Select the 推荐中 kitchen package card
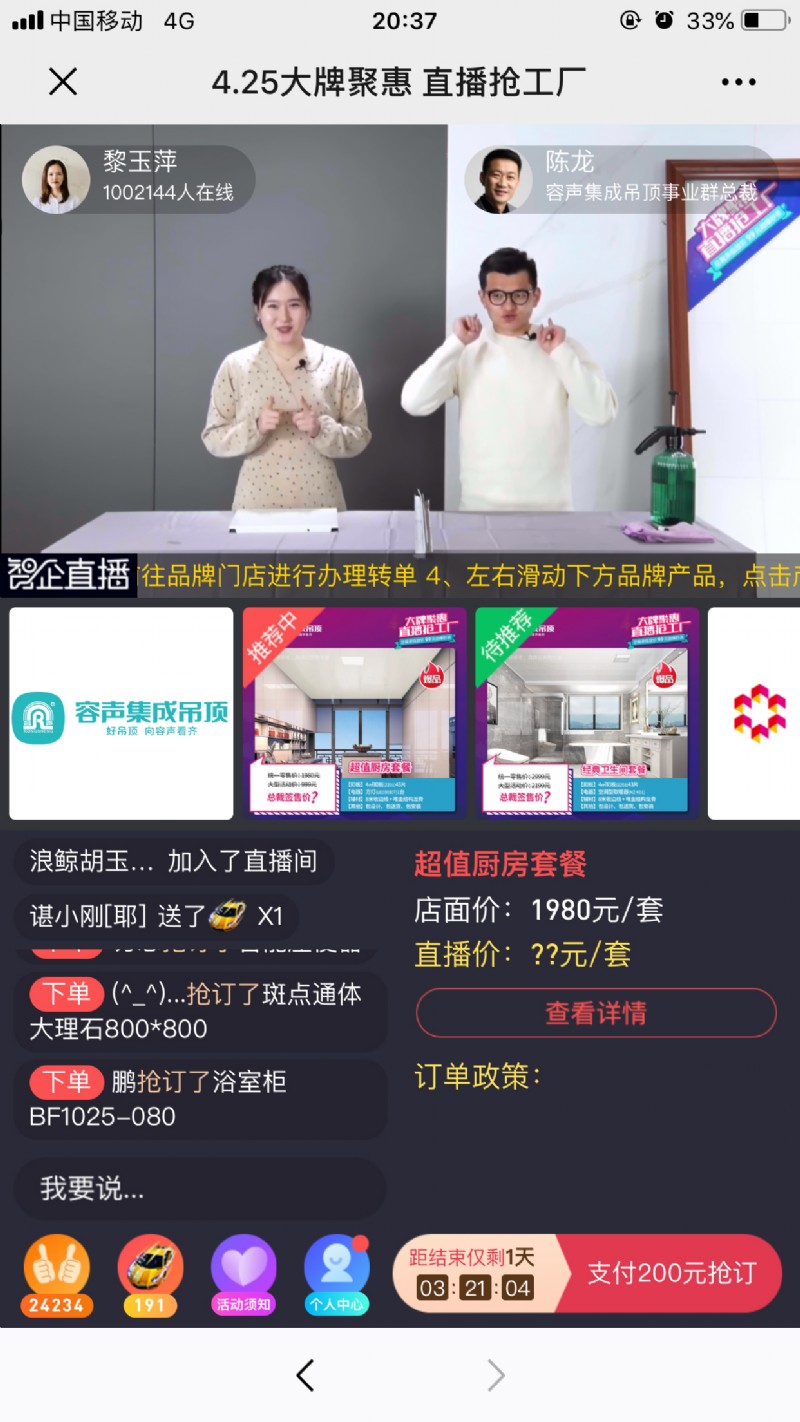Image resolution: width=800 pixels, height=1422 pixels. pyautogui.click(x=354, y=713)
